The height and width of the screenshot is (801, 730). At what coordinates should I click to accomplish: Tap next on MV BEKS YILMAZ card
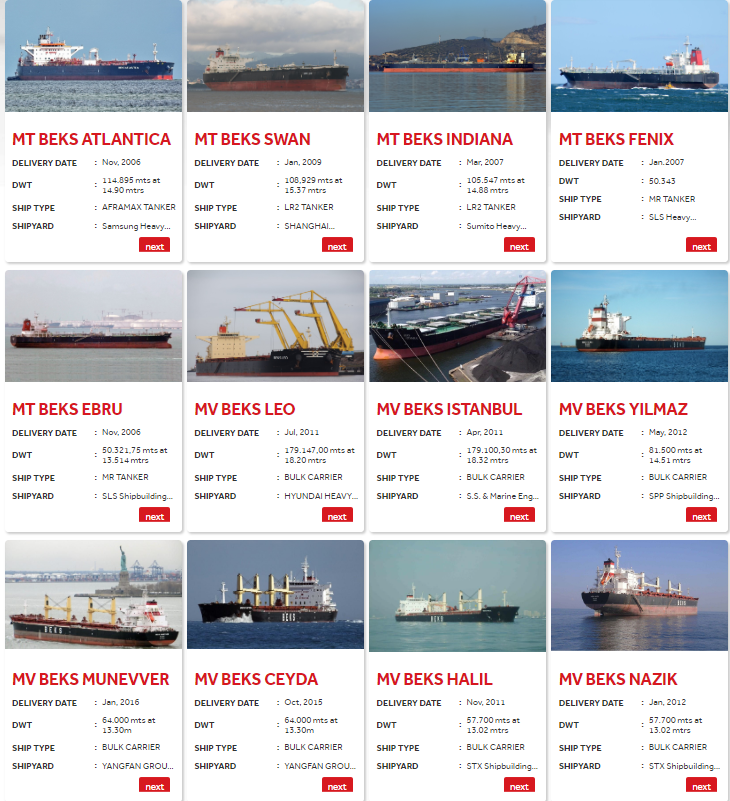[x=701, y=516]
